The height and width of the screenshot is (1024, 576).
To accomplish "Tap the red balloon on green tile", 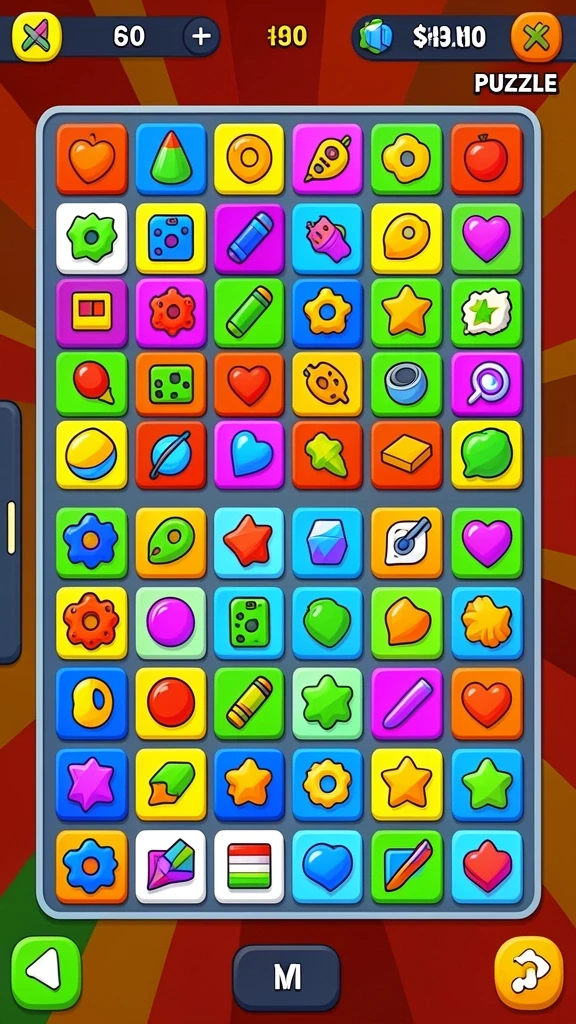I will click(x=91, y=385).
